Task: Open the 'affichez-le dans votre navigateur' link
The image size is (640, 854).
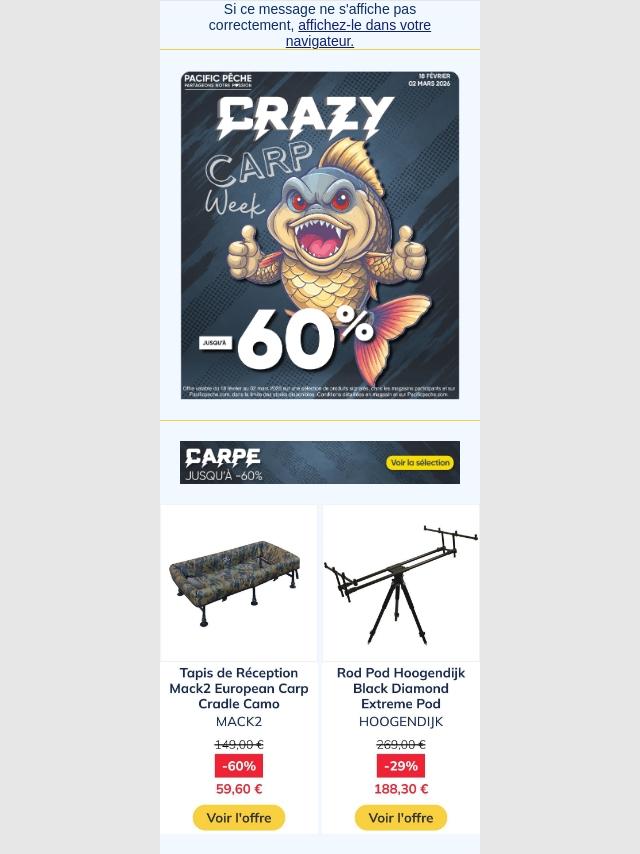Action: click(364, 26)
